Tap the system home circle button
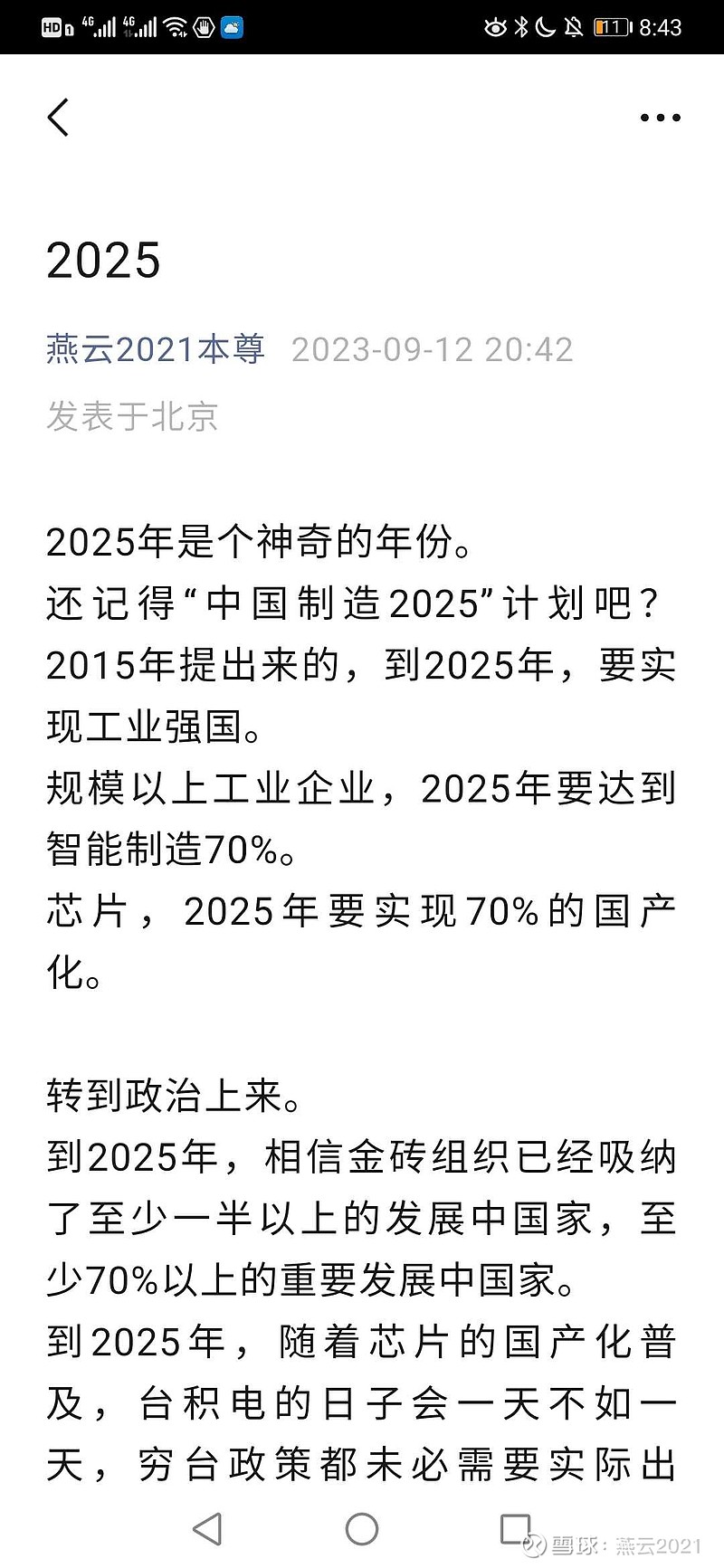This screenshot has width=724, height=1568. tap(362, 1528)
